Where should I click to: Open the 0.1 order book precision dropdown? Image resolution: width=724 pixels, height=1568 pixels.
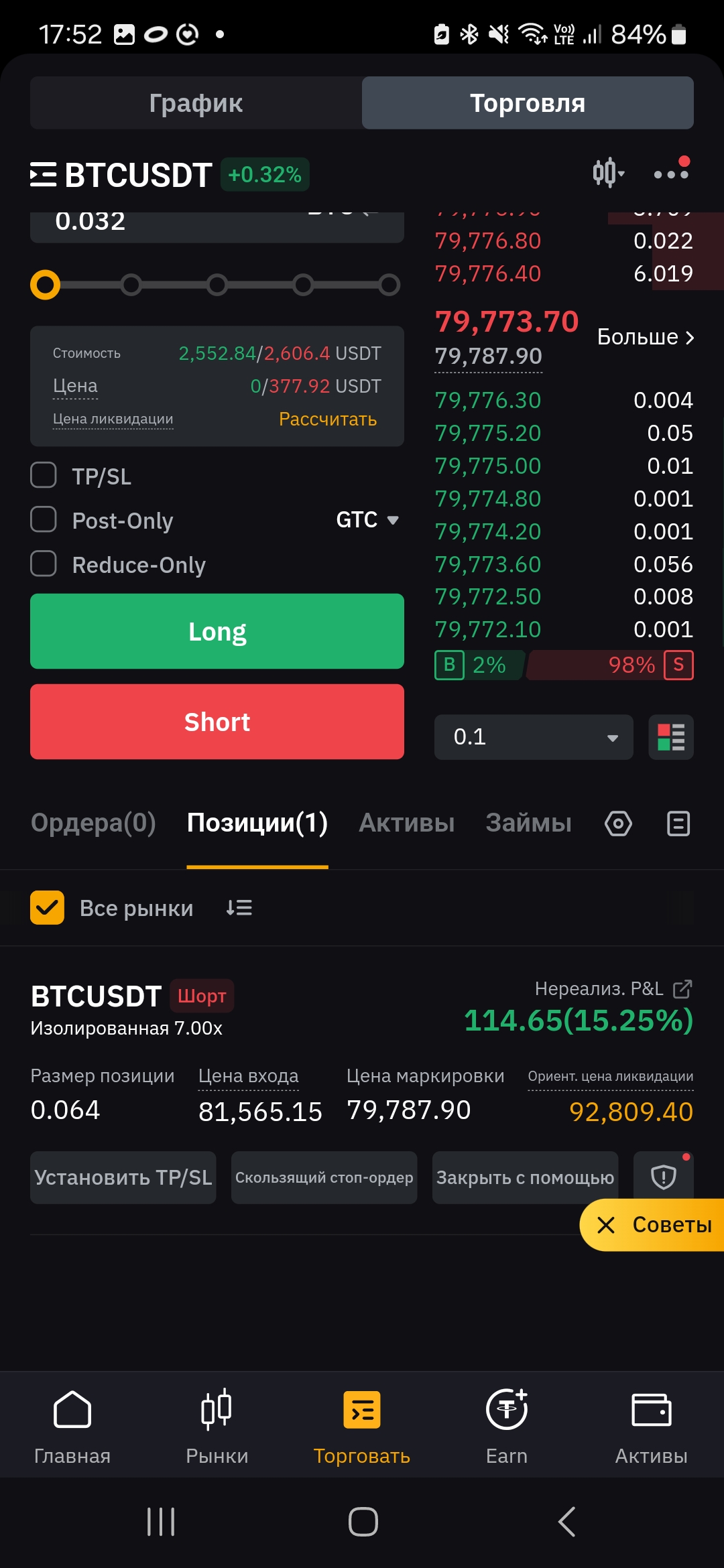(534, 737)
